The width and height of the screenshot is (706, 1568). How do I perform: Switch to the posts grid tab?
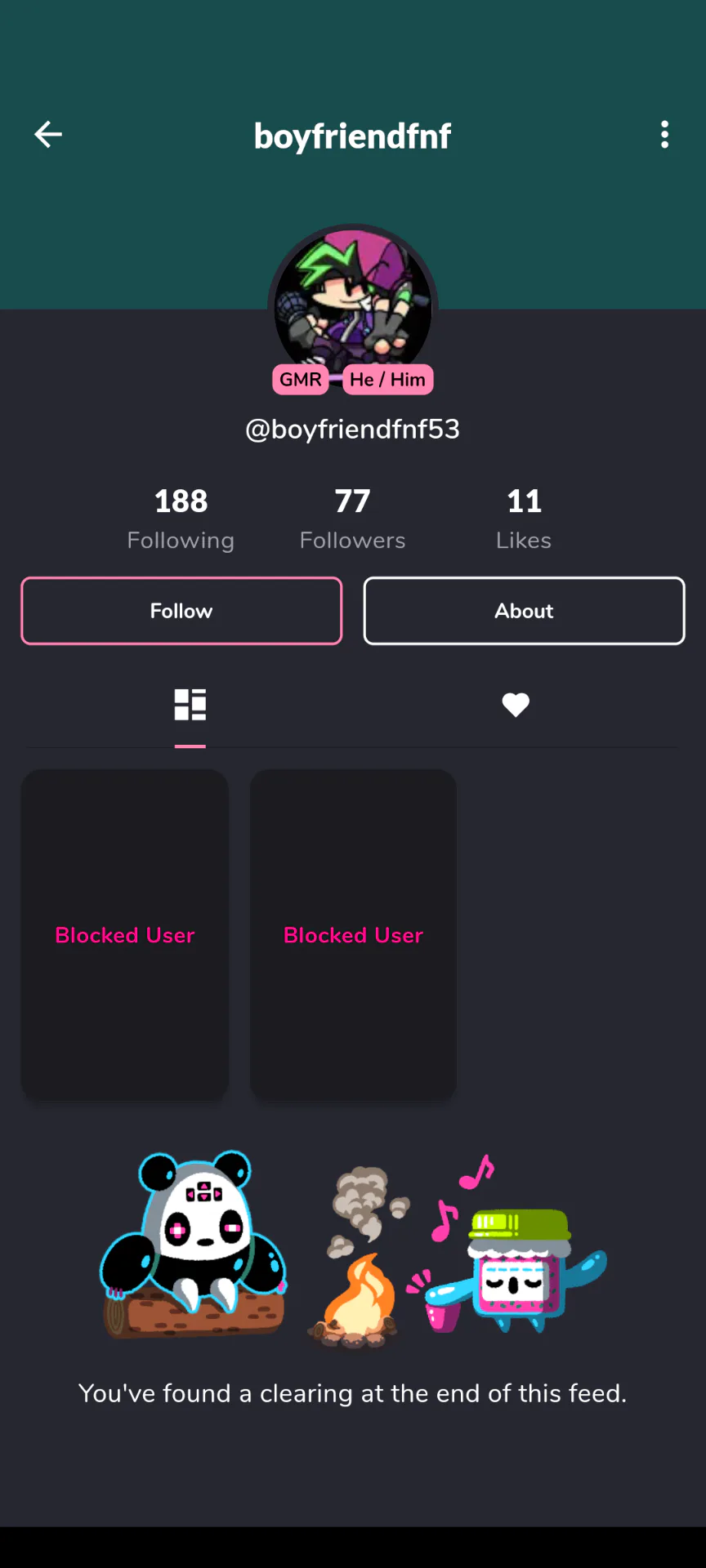coord(190,705)
